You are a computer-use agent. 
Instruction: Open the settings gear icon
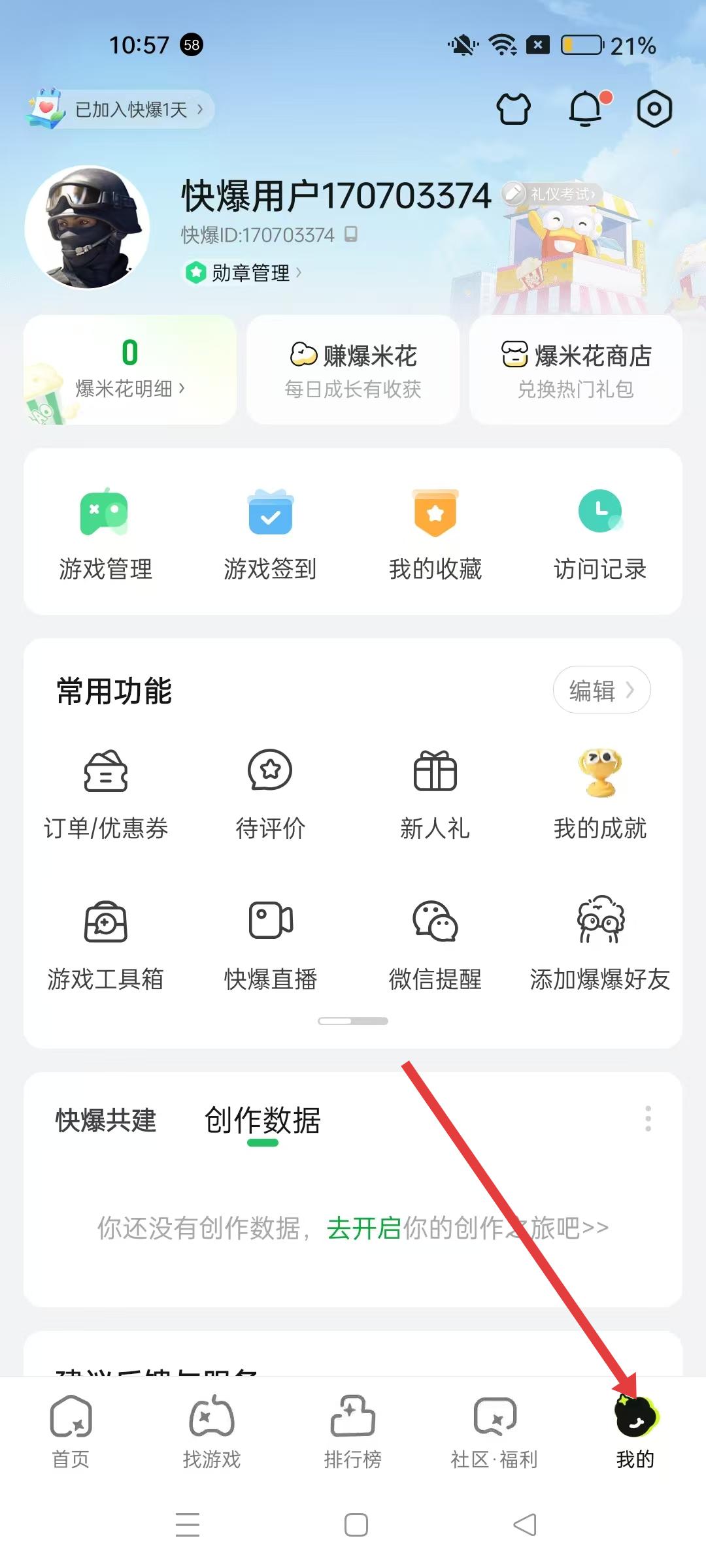click(x=654, y=109)
